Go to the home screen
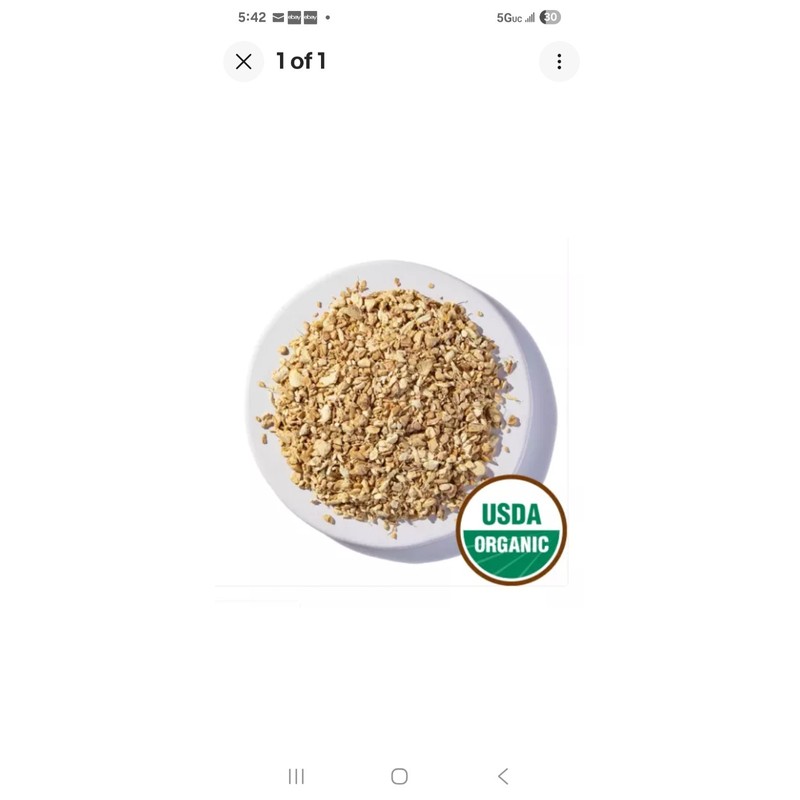The width and height of the screenshot is (800, 800). (x=399, y=776)
